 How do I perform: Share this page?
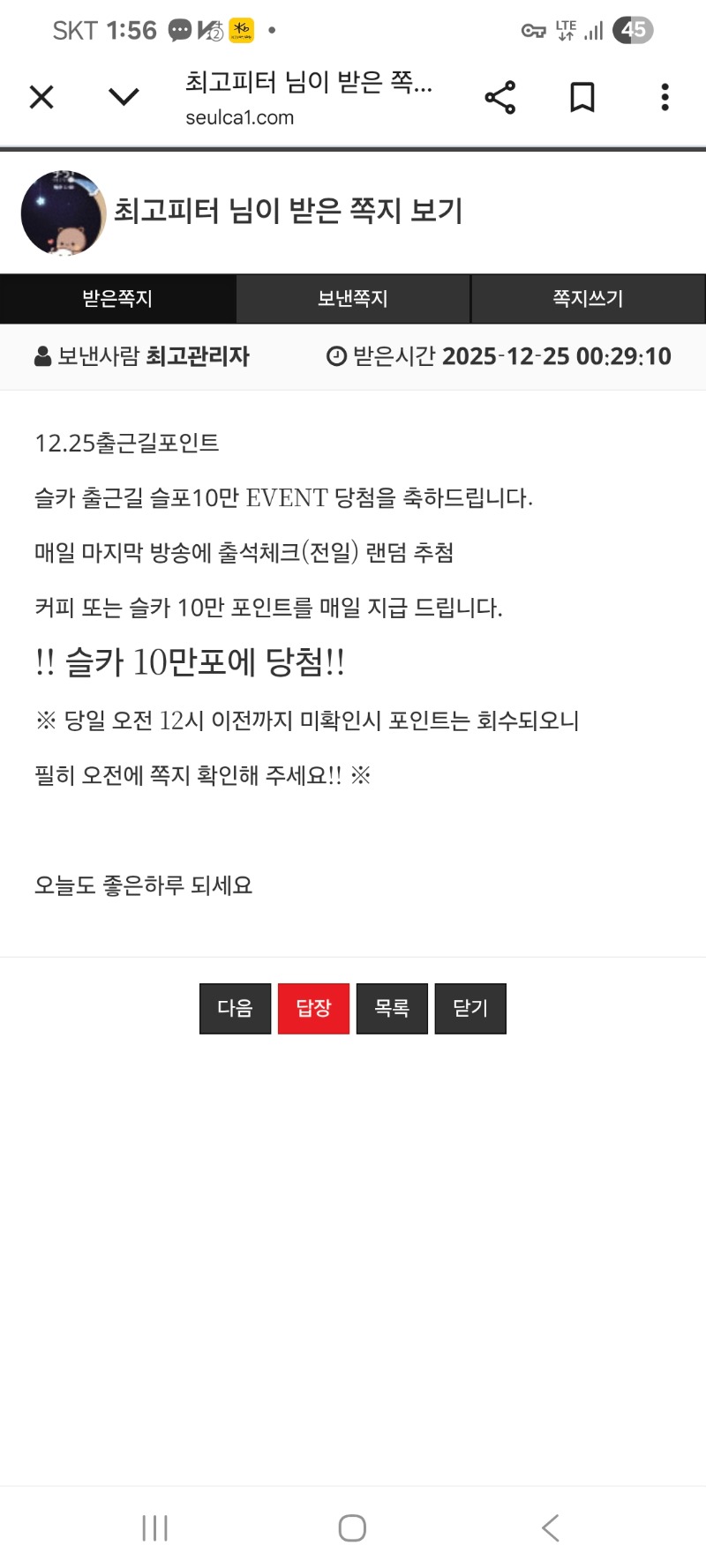[x=499, y=97]
